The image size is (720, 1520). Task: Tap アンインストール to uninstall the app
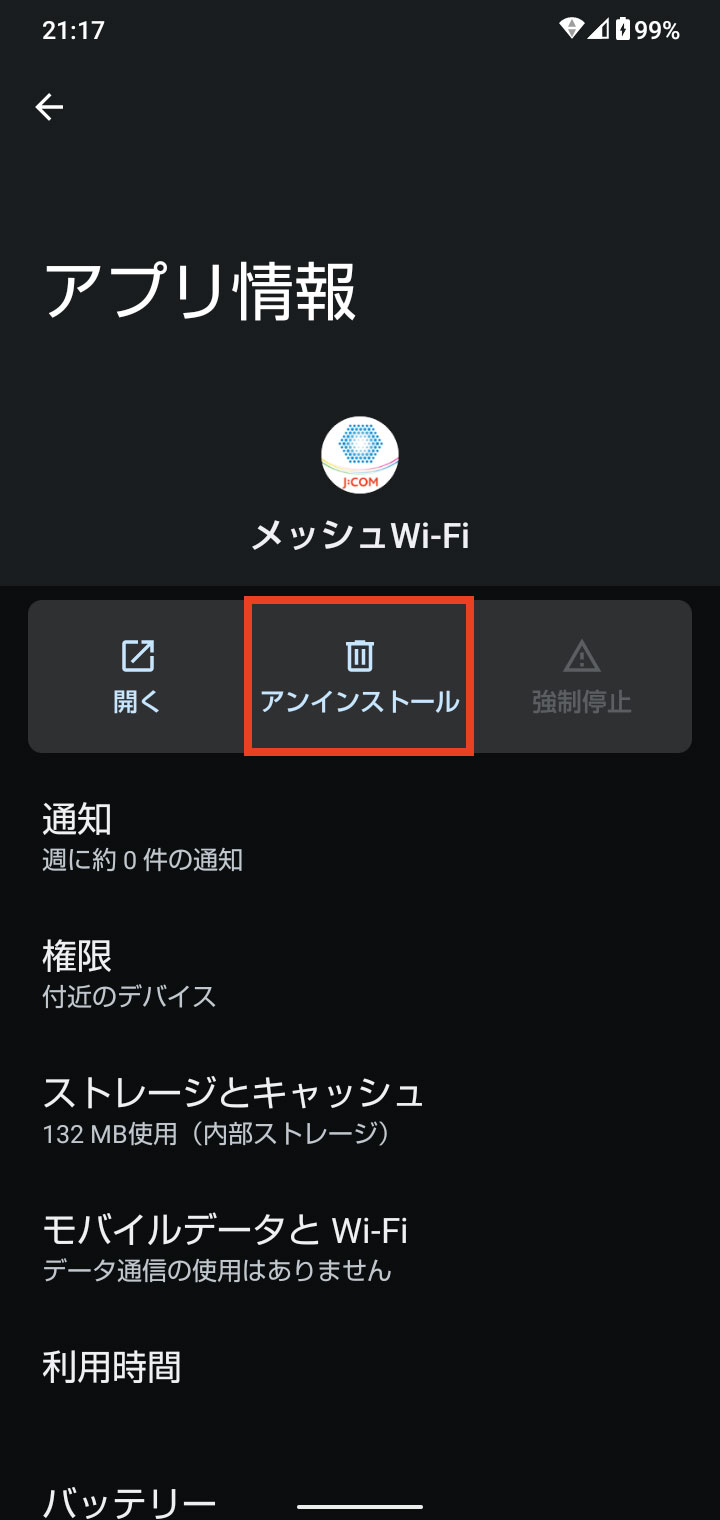[359, 677]
